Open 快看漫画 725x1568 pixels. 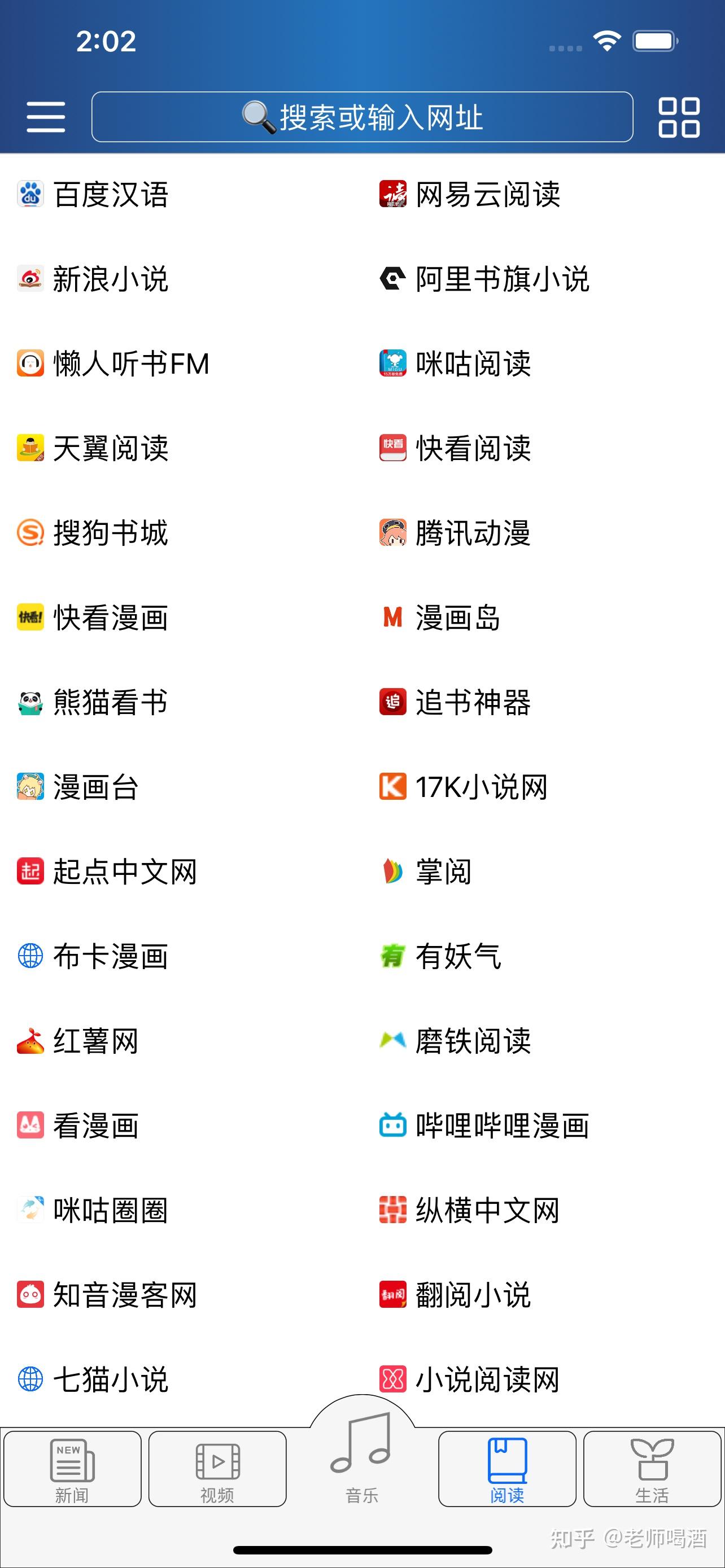[110, 618]
